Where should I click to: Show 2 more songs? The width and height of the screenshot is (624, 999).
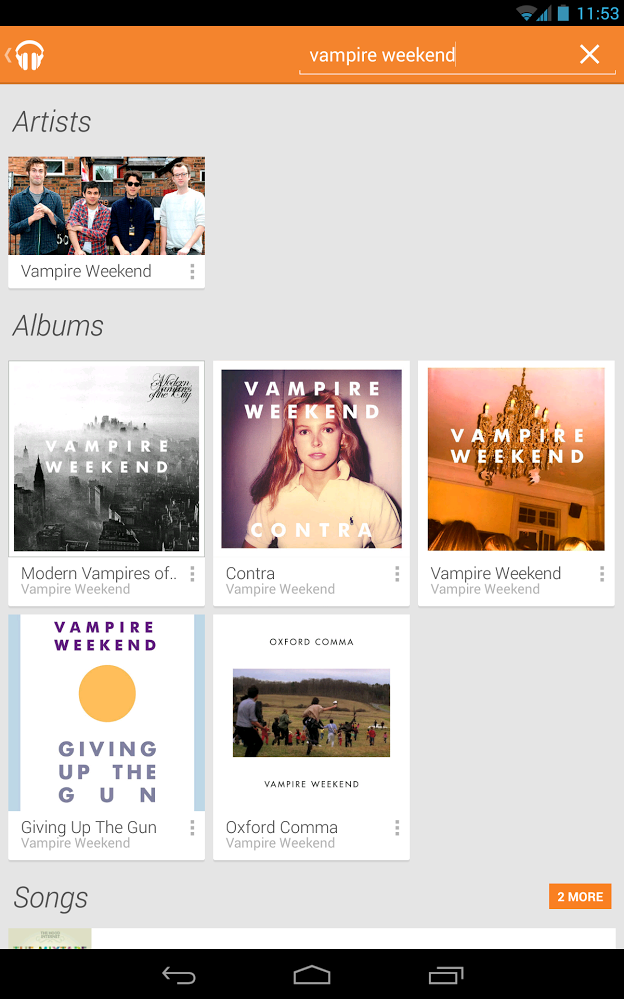coord(580,897)
